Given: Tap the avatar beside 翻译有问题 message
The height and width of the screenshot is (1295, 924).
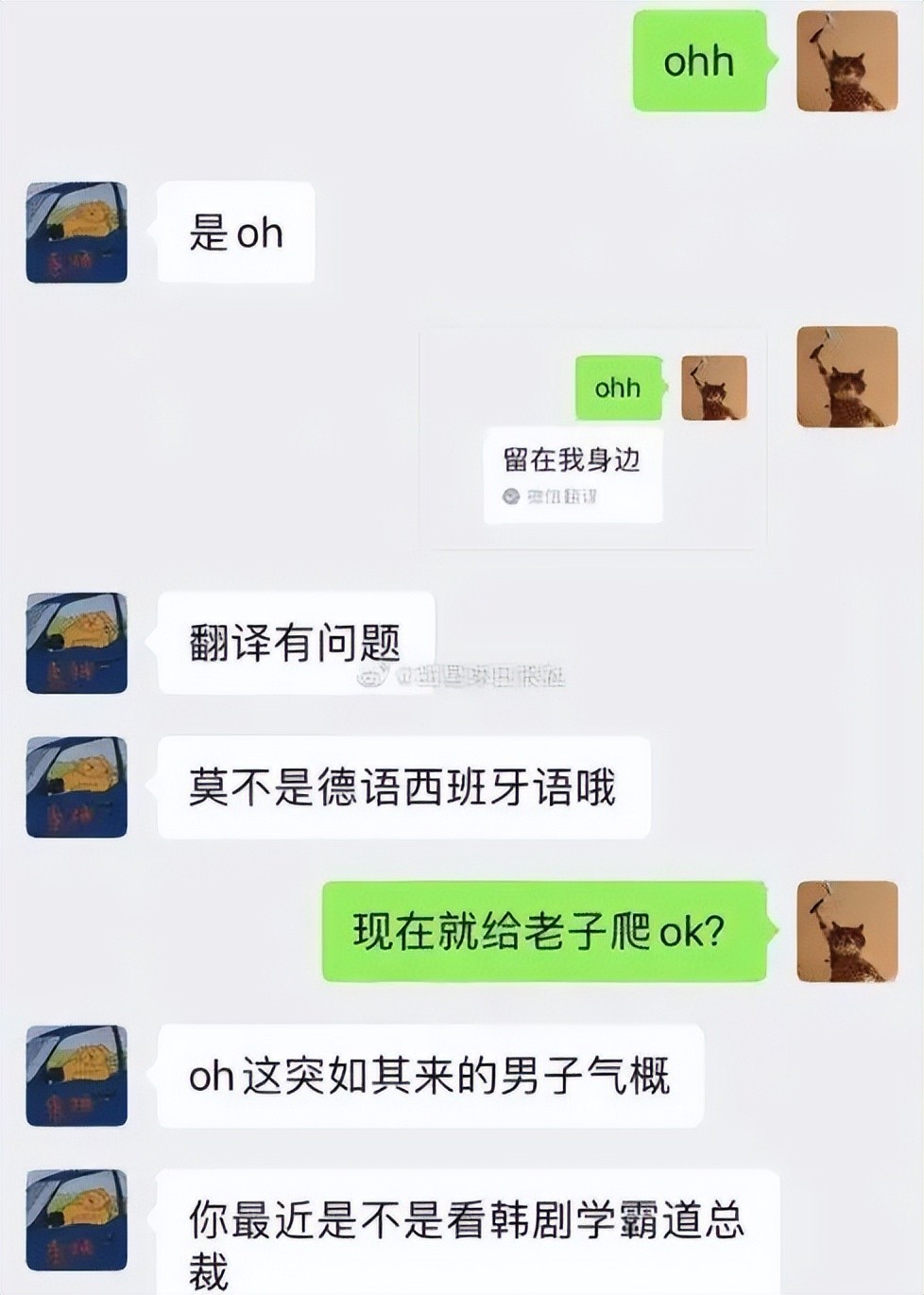Looking at the screenshot, I should (77, 643).
